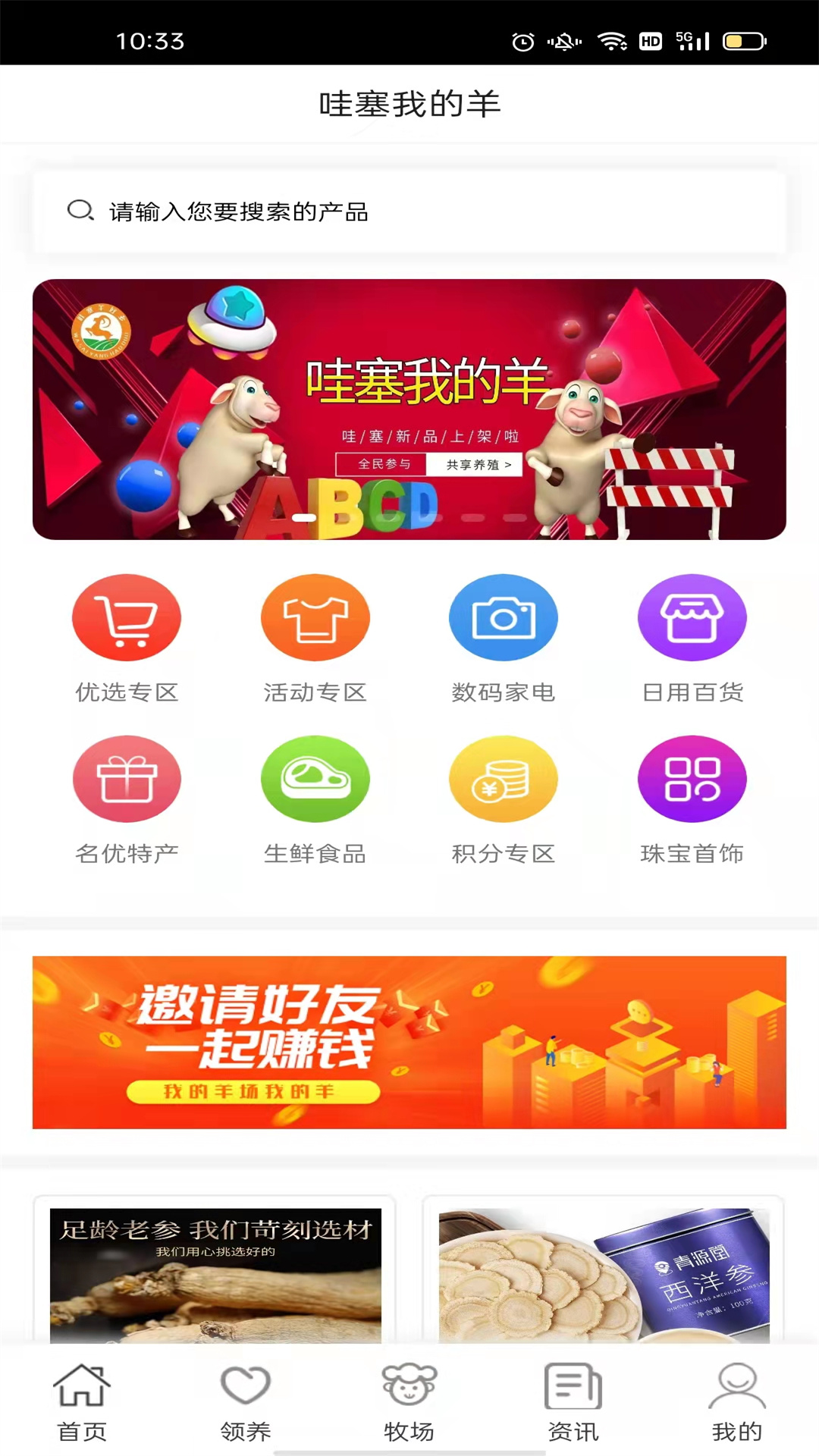This screenshot has width=819, height=1456.
Task: Open the 我的 profile tab
Action: tap(737, 1403)
